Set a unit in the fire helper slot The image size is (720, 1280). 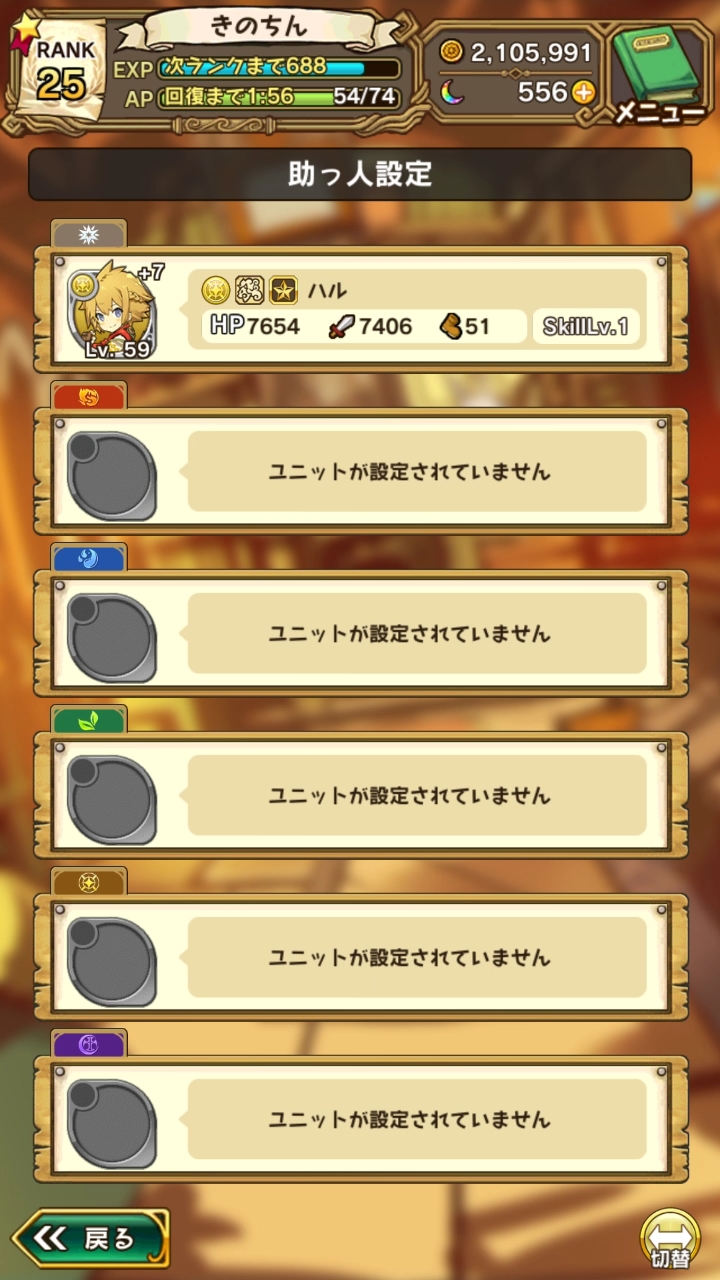pyautogui.click(x=360, y=471)
